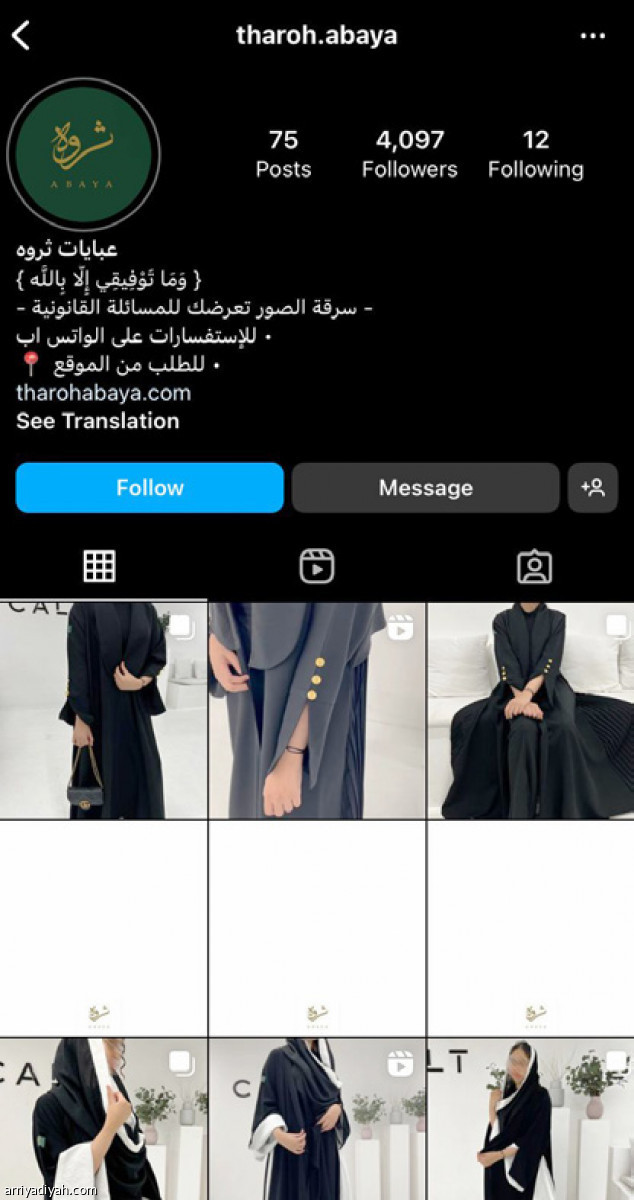Follow the tharoh.abaya account

pyautogui.click(x=150, y=488)
